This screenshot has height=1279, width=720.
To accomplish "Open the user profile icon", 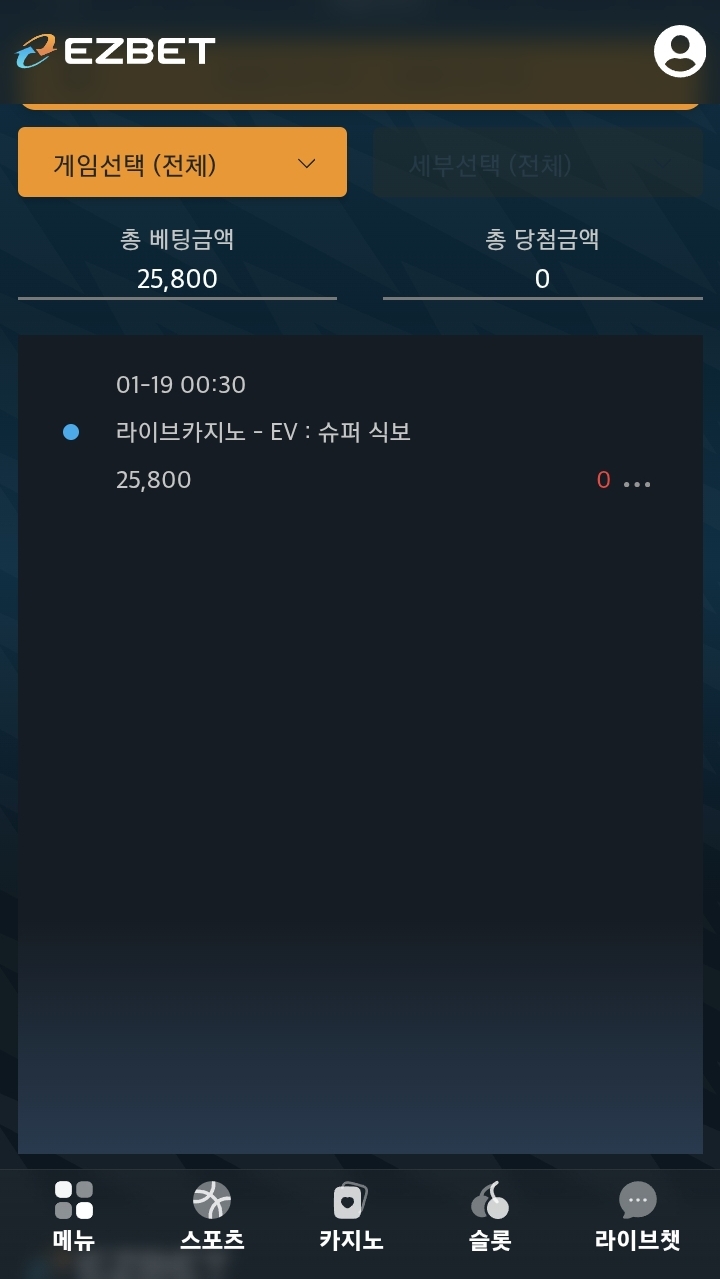I will coord(680,51).
